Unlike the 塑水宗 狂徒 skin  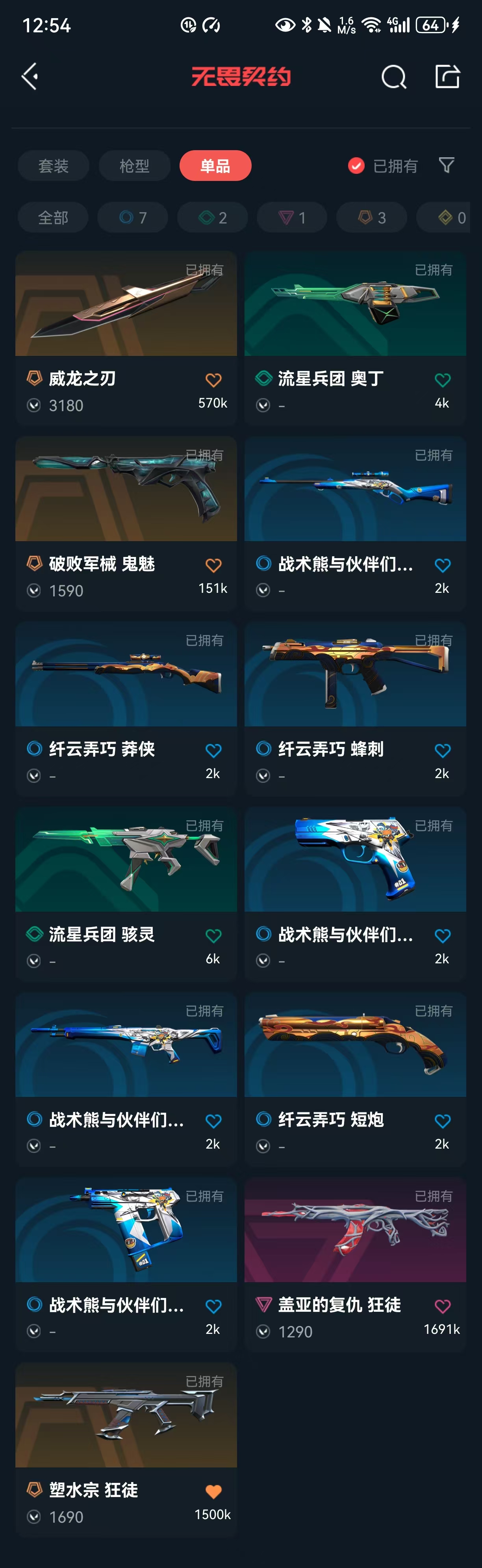(x=213, y=1491)
